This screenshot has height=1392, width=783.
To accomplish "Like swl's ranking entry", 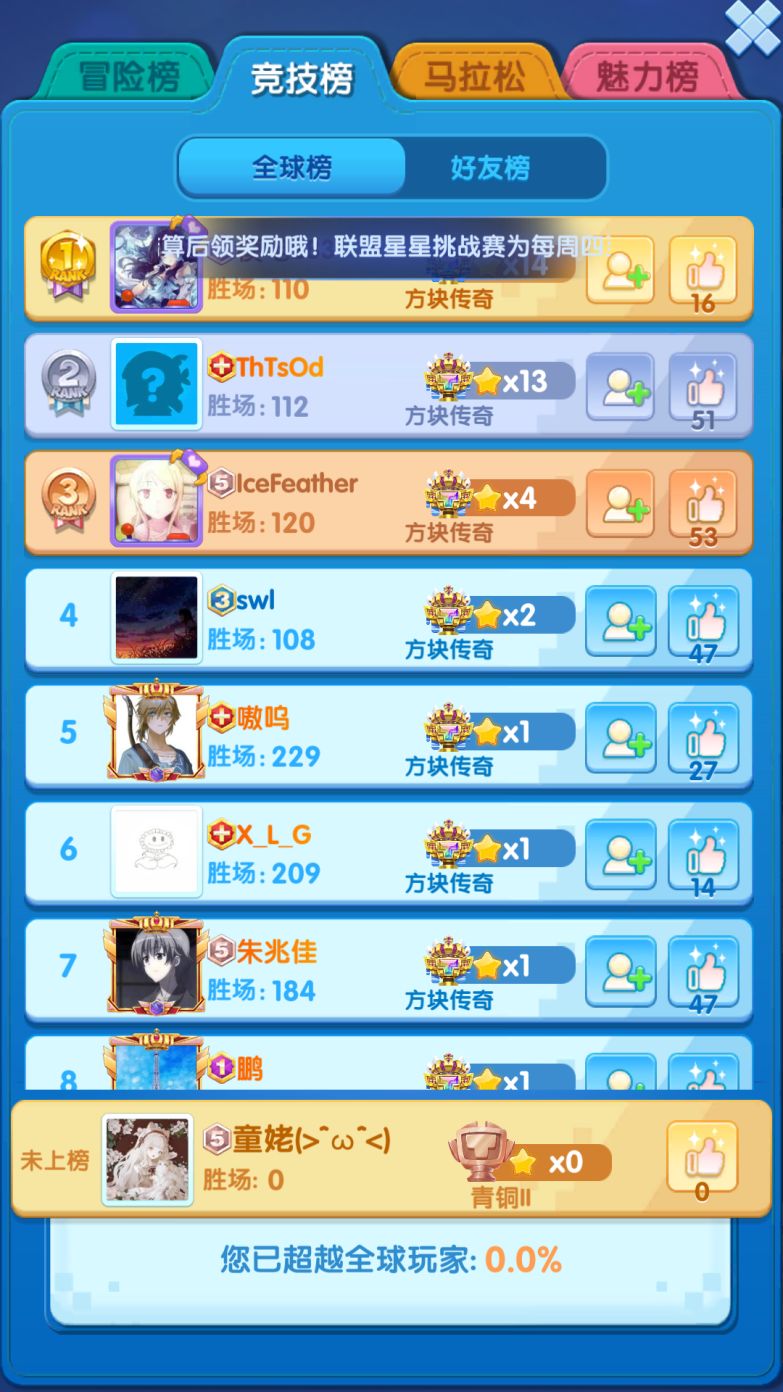I will 703,621.
